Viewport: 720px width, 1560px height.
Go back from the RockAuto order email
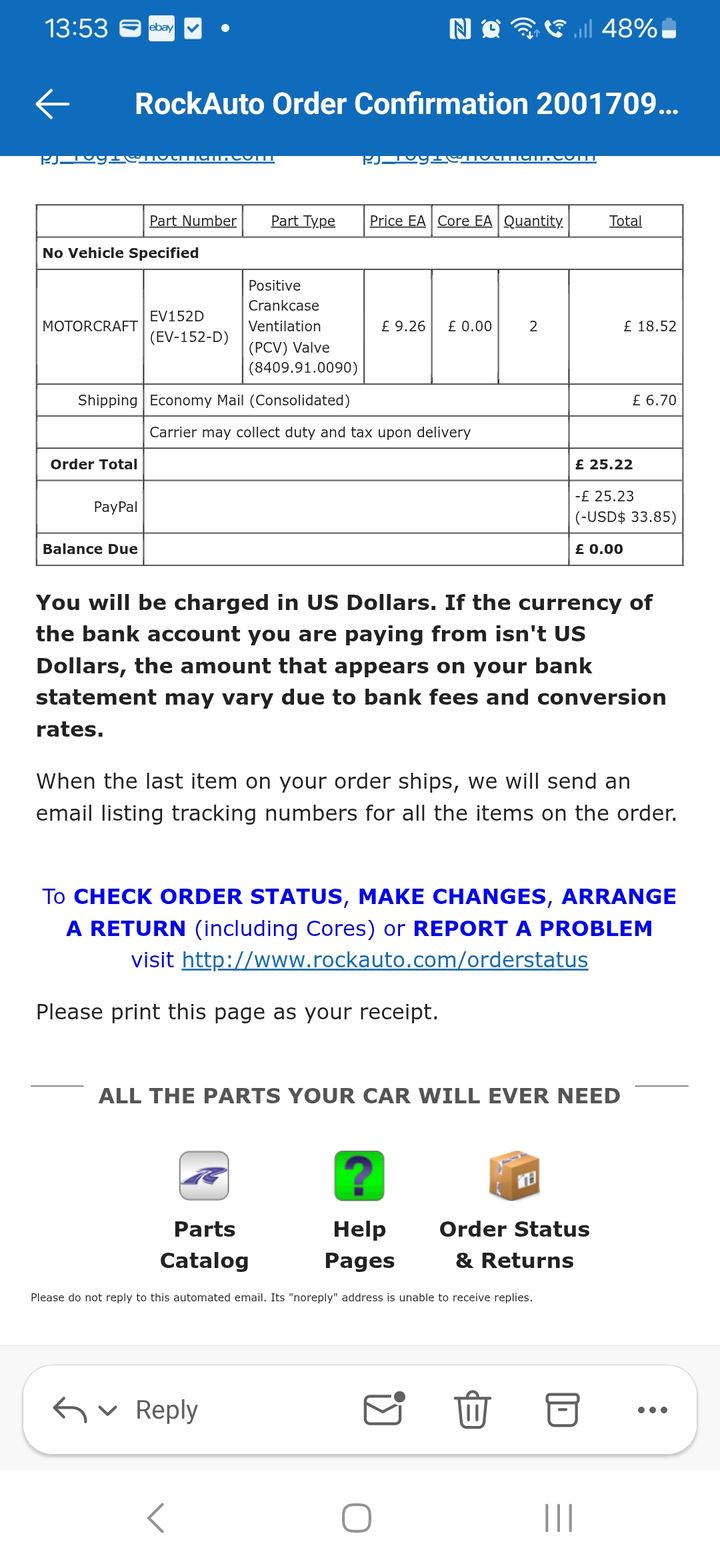[52, 104]
